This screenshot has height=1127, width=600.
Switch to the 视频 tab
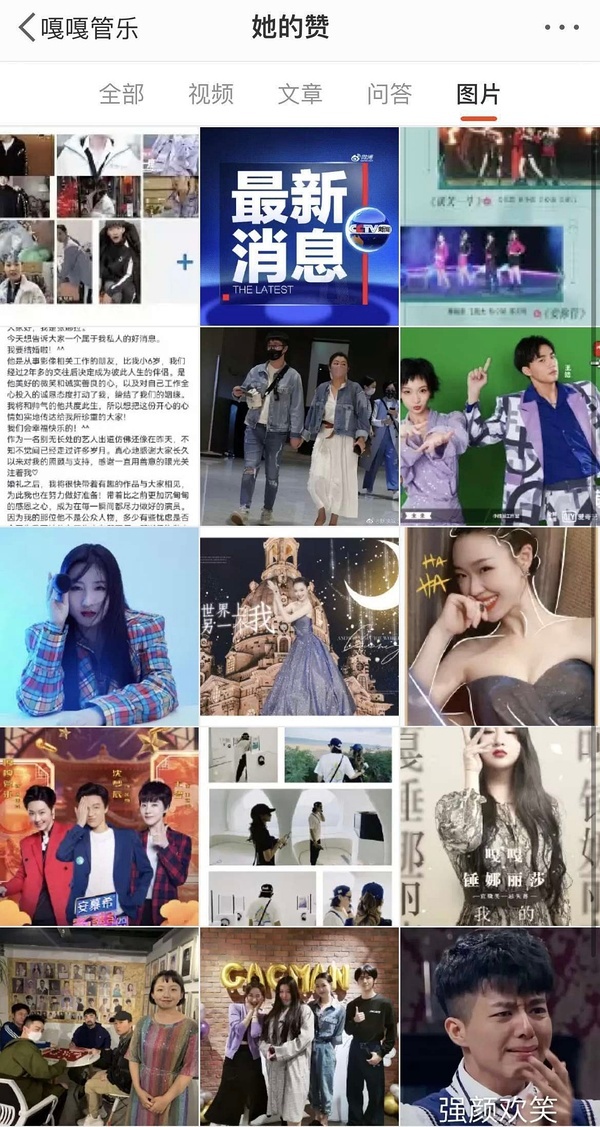[210, 94]
